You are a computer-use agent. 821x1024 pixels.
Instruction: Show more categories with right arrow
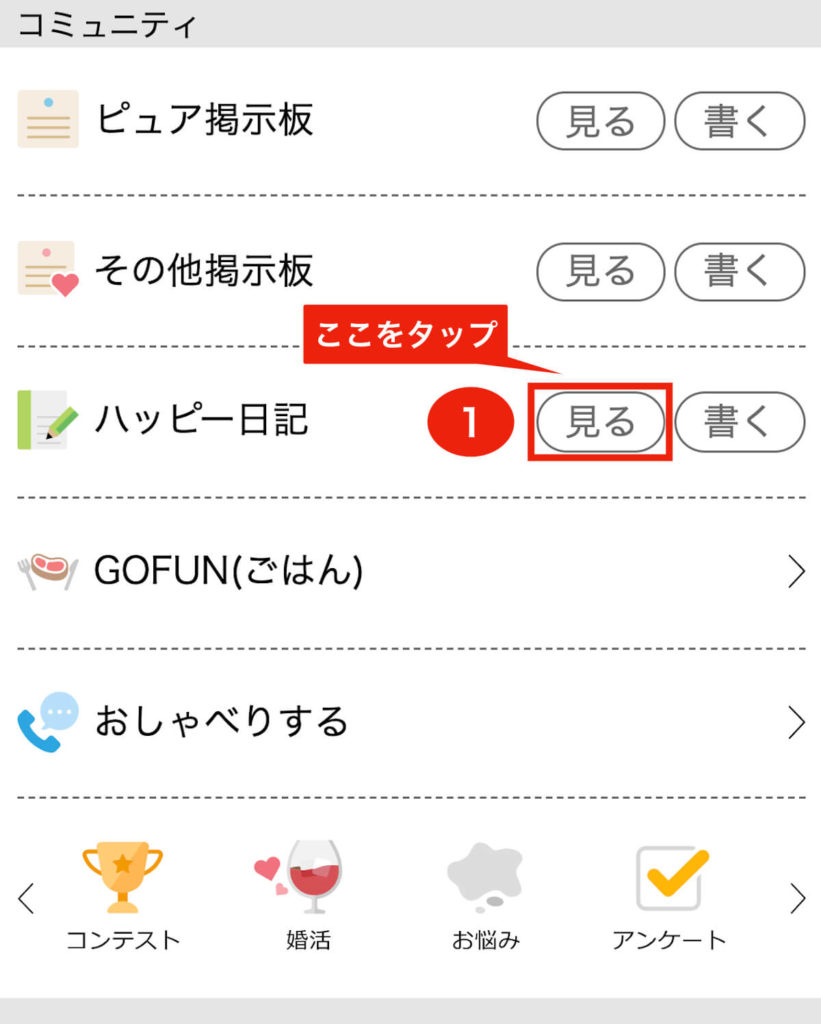point(797,898)
